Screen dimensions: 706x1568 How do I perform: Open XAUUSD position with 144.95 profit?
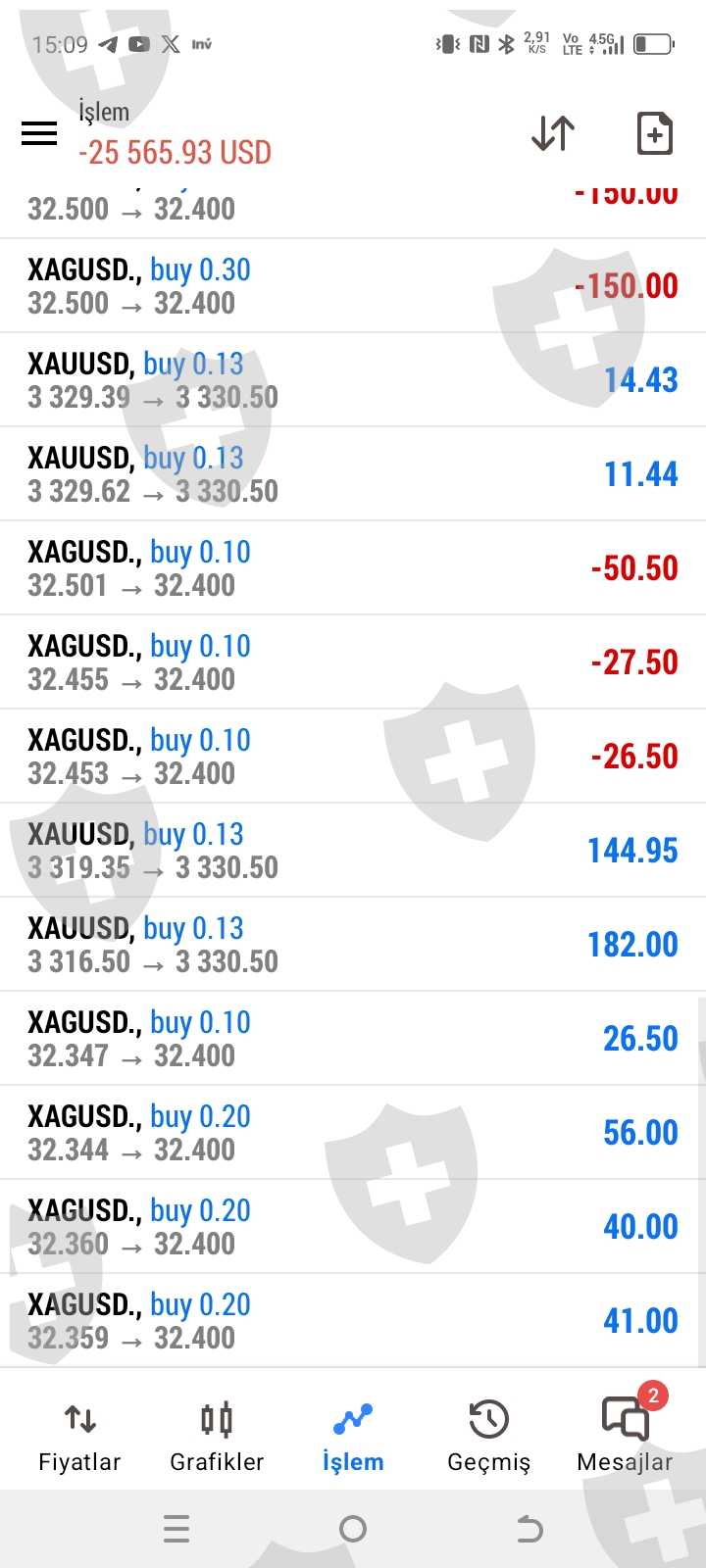coord(353,851)
